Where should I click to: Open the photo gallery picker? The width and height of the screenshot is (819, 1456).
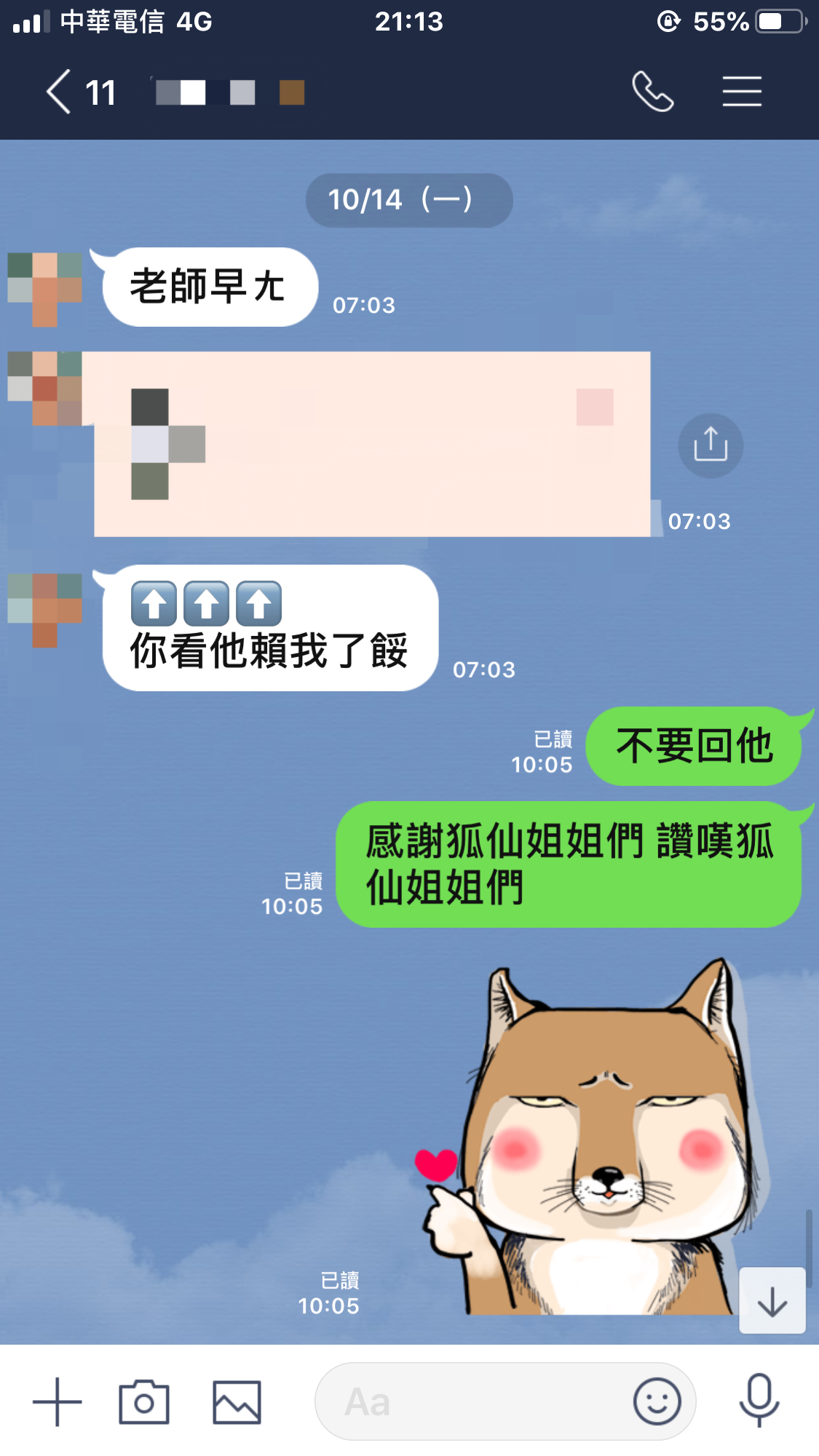[237, 1401]
